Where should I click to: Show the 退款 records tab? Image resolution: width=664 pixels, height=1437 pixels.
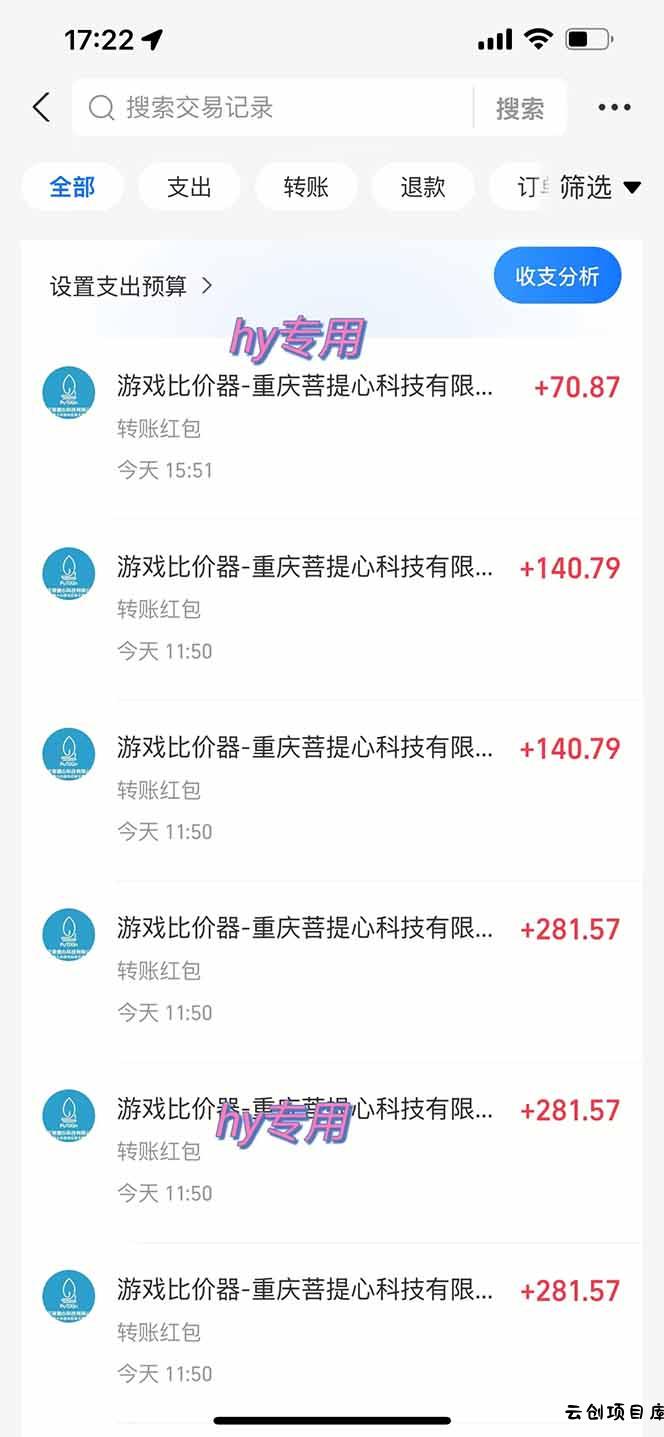tap(423, 187)
